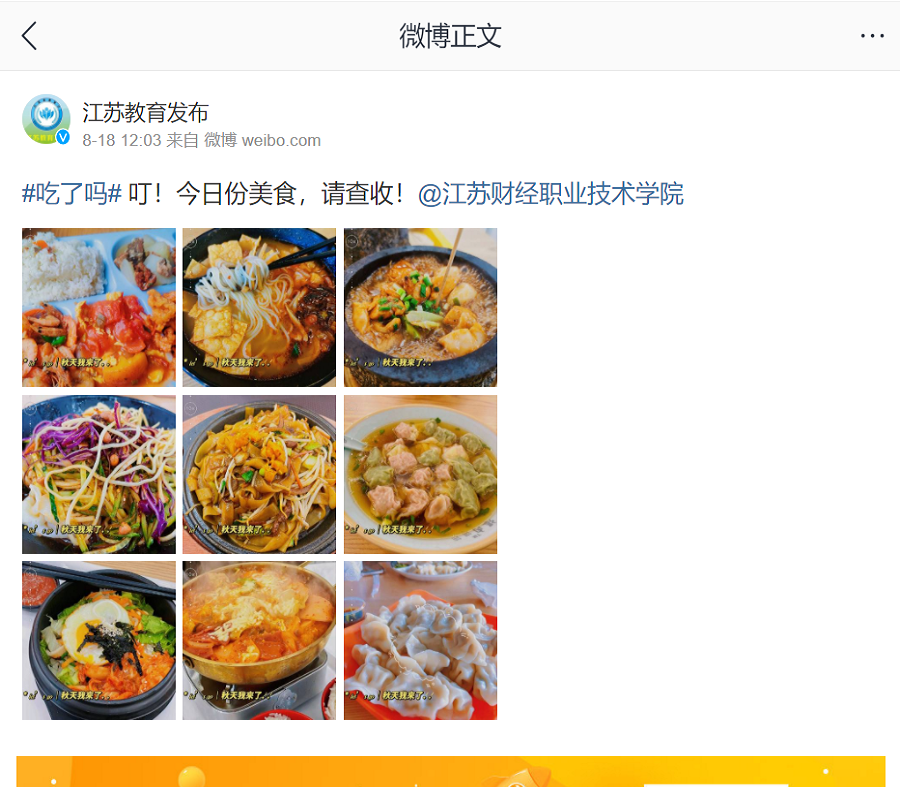The width and height of the screenshot is (900, 787).
Task: Tap the 江苏教育发布 account name
Action: coord(145,112)
